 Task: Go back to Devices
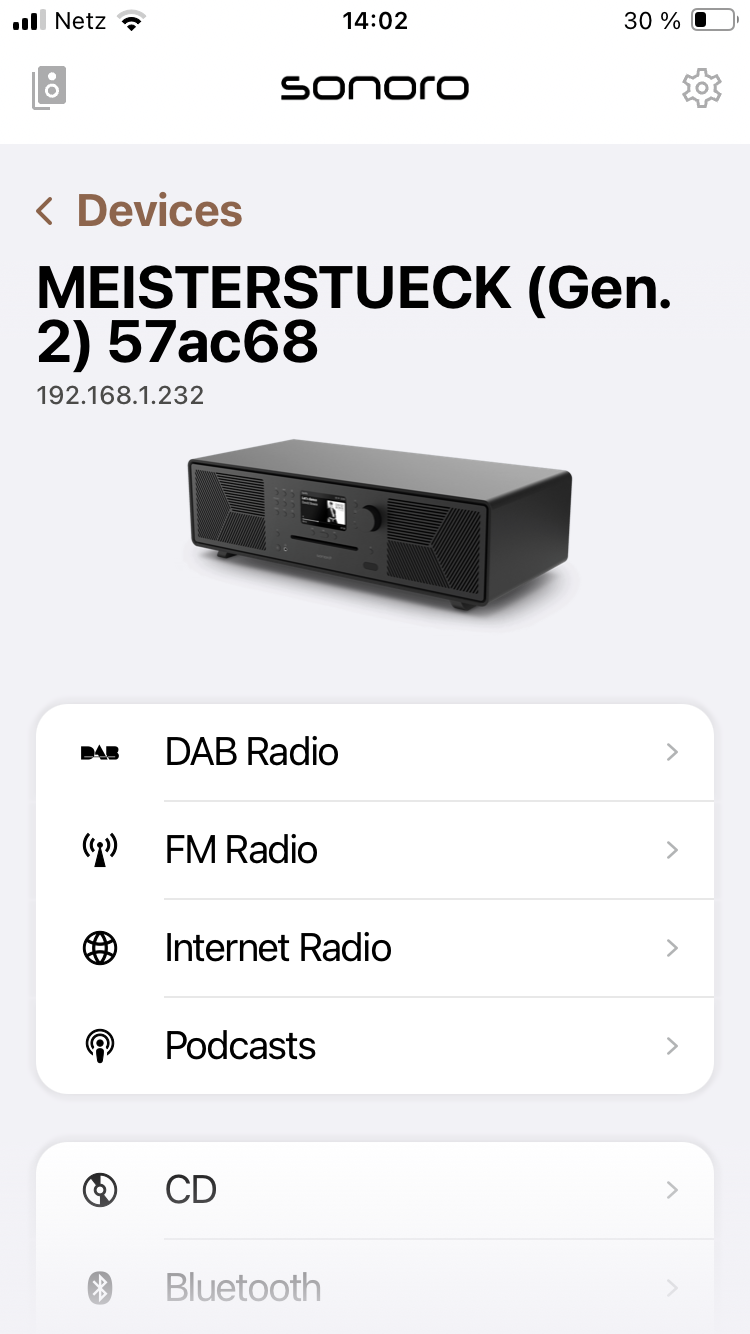point(140,211)
